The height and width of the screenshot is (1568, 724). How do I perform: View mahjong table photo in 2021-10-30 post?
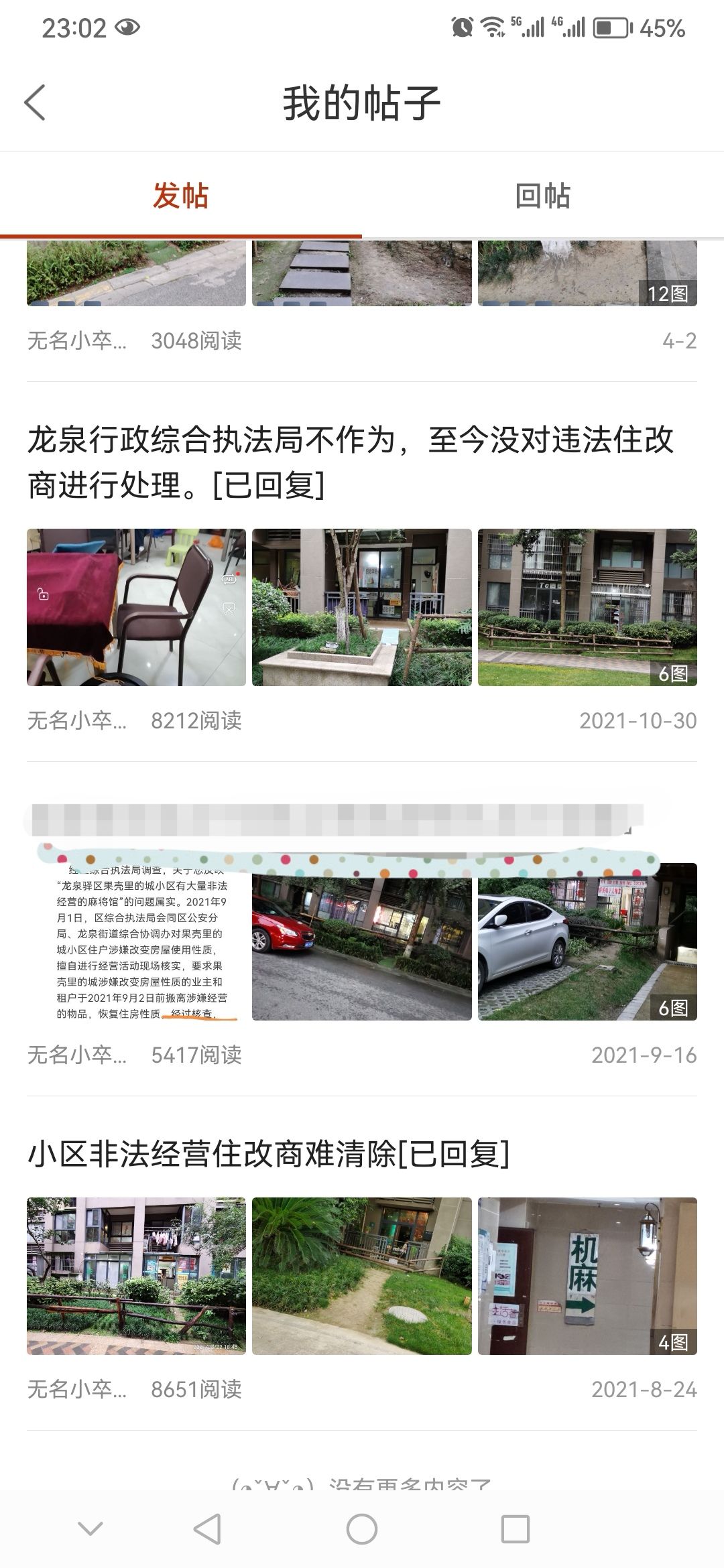click(136, 607)
